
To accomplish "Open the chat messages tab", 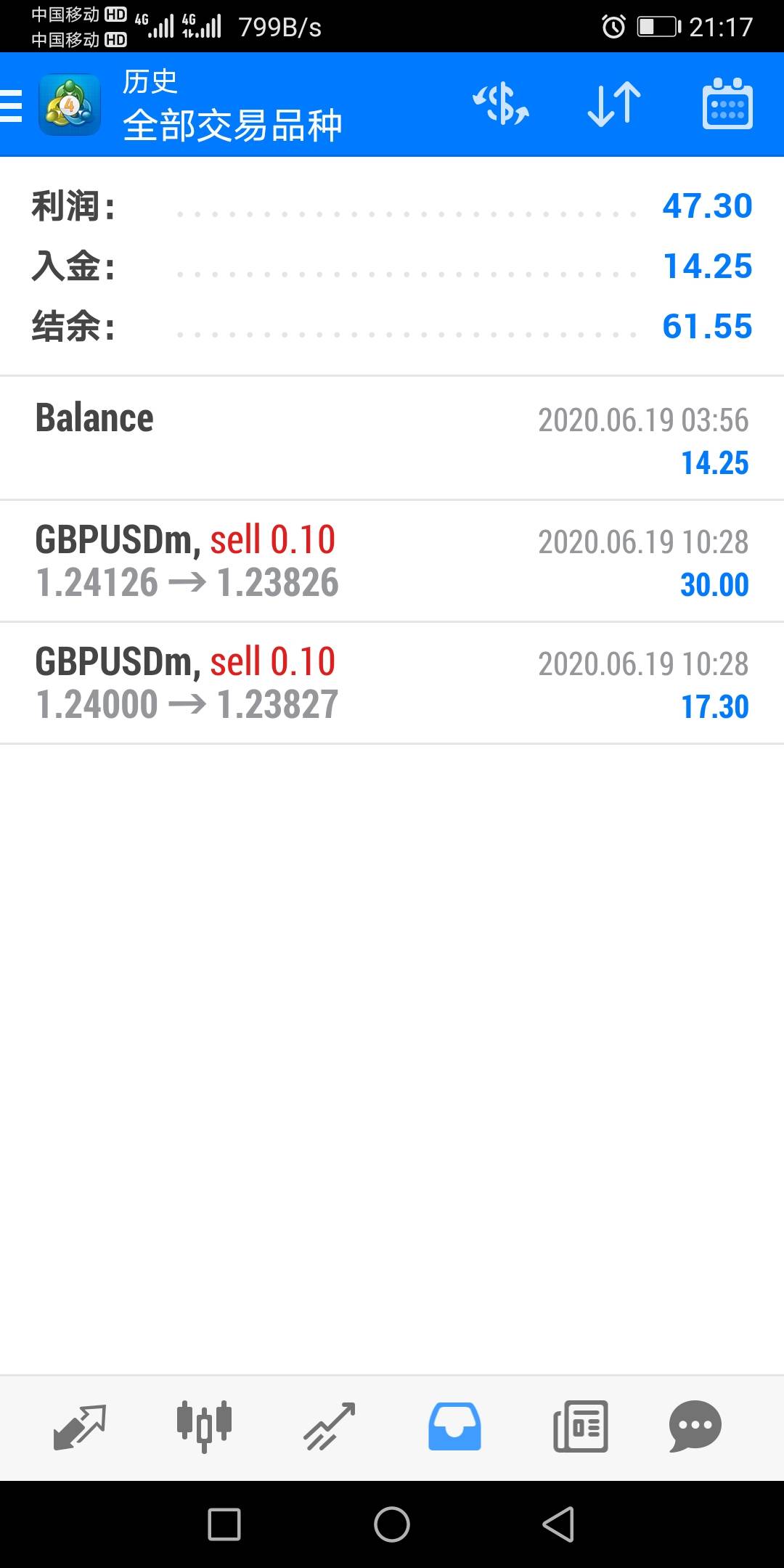I will [x=695, y=1426].
